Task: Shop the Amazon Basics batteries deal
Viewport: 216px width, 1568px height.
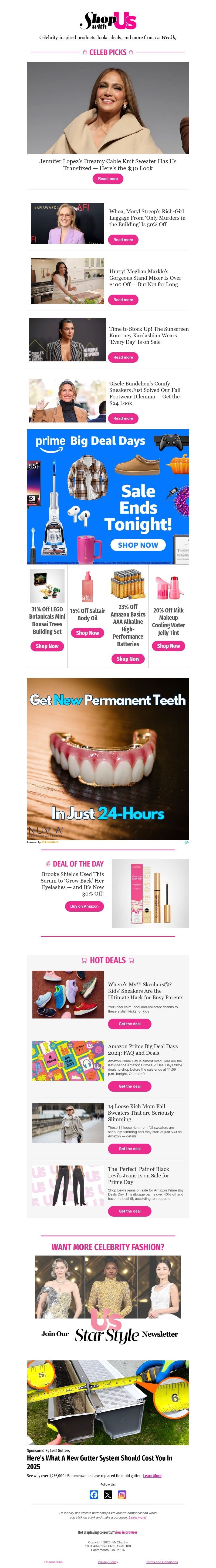Action: tap(128, 659)
